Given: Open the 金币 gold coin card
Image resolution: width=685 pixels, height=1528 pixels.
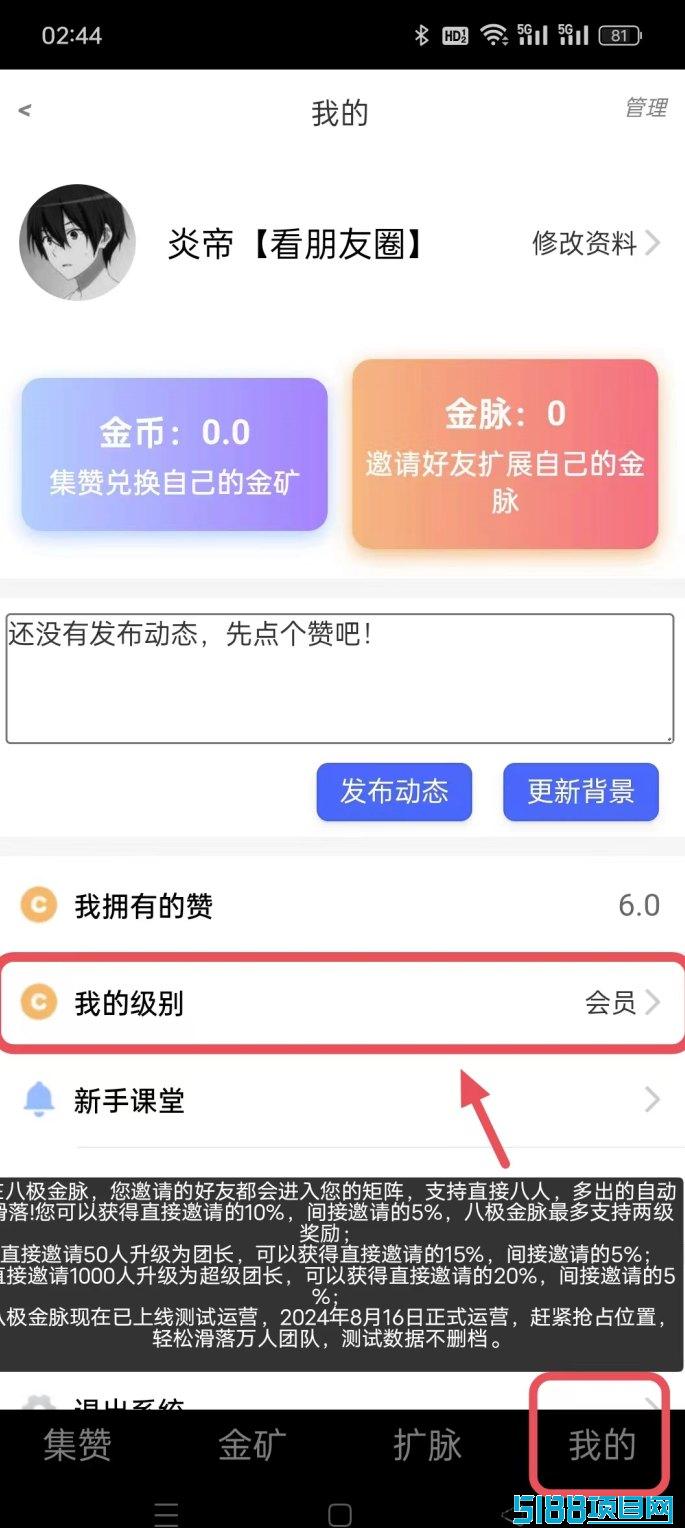Looking at the screenshot, I should [174, 454].
